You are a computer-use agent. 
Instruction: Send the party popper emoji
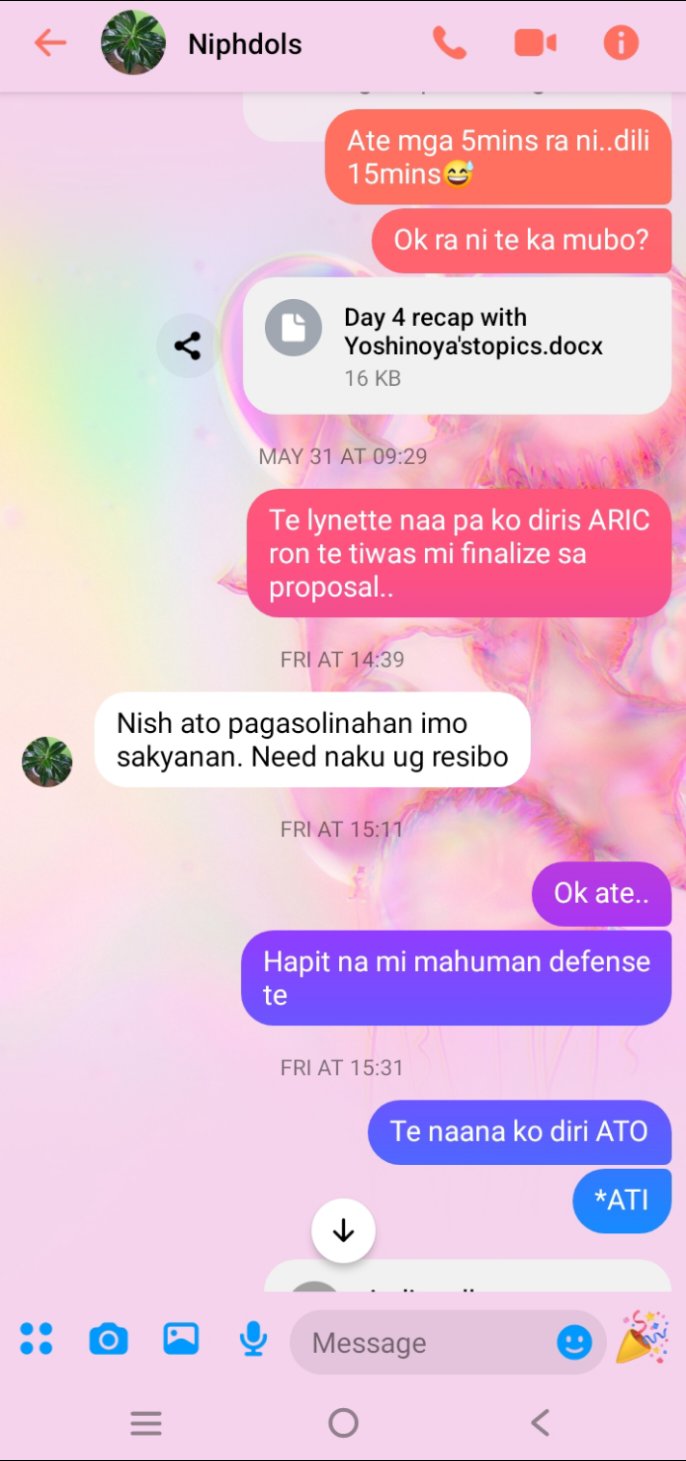point(642,1339)
